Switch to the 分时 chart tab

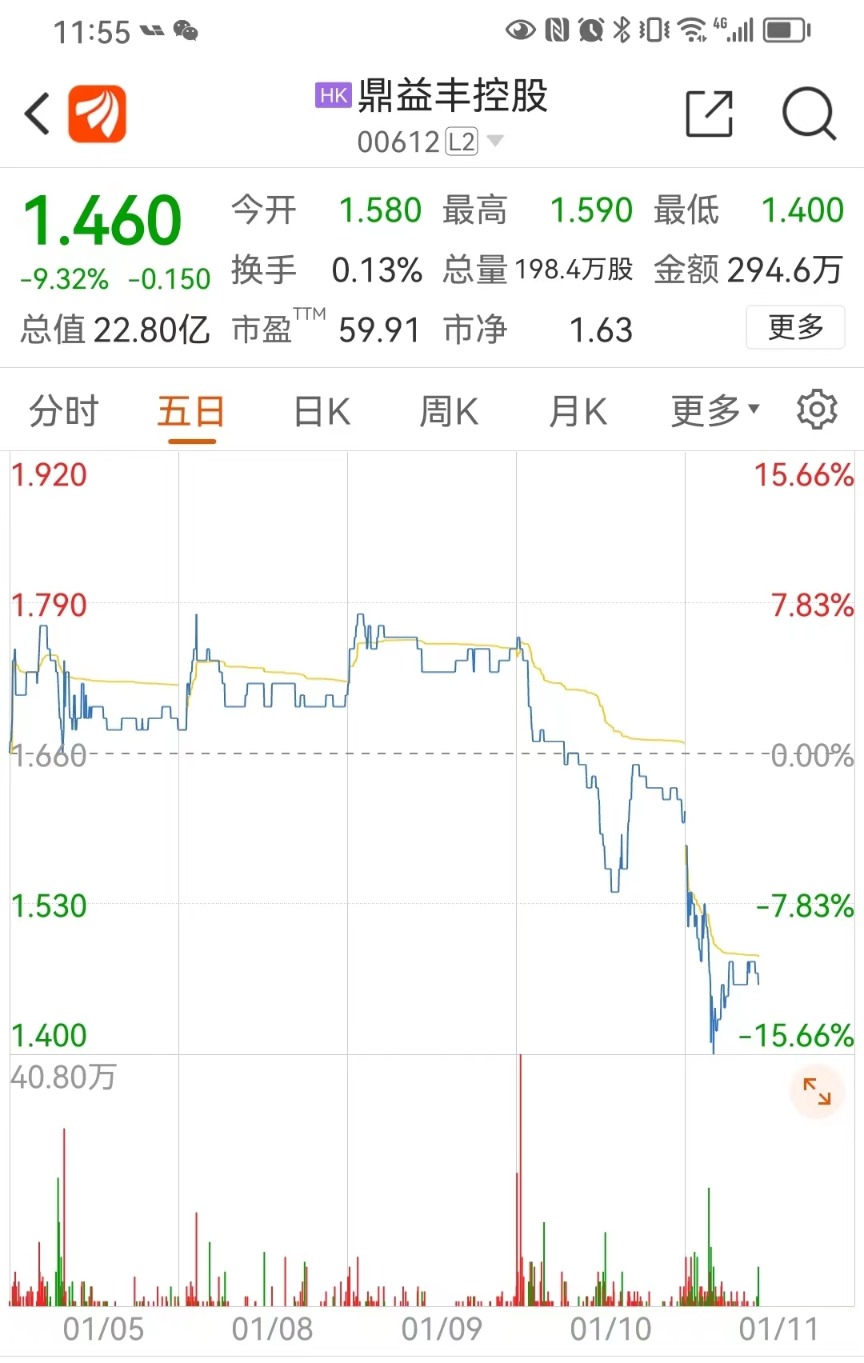[x=64, y=411]
